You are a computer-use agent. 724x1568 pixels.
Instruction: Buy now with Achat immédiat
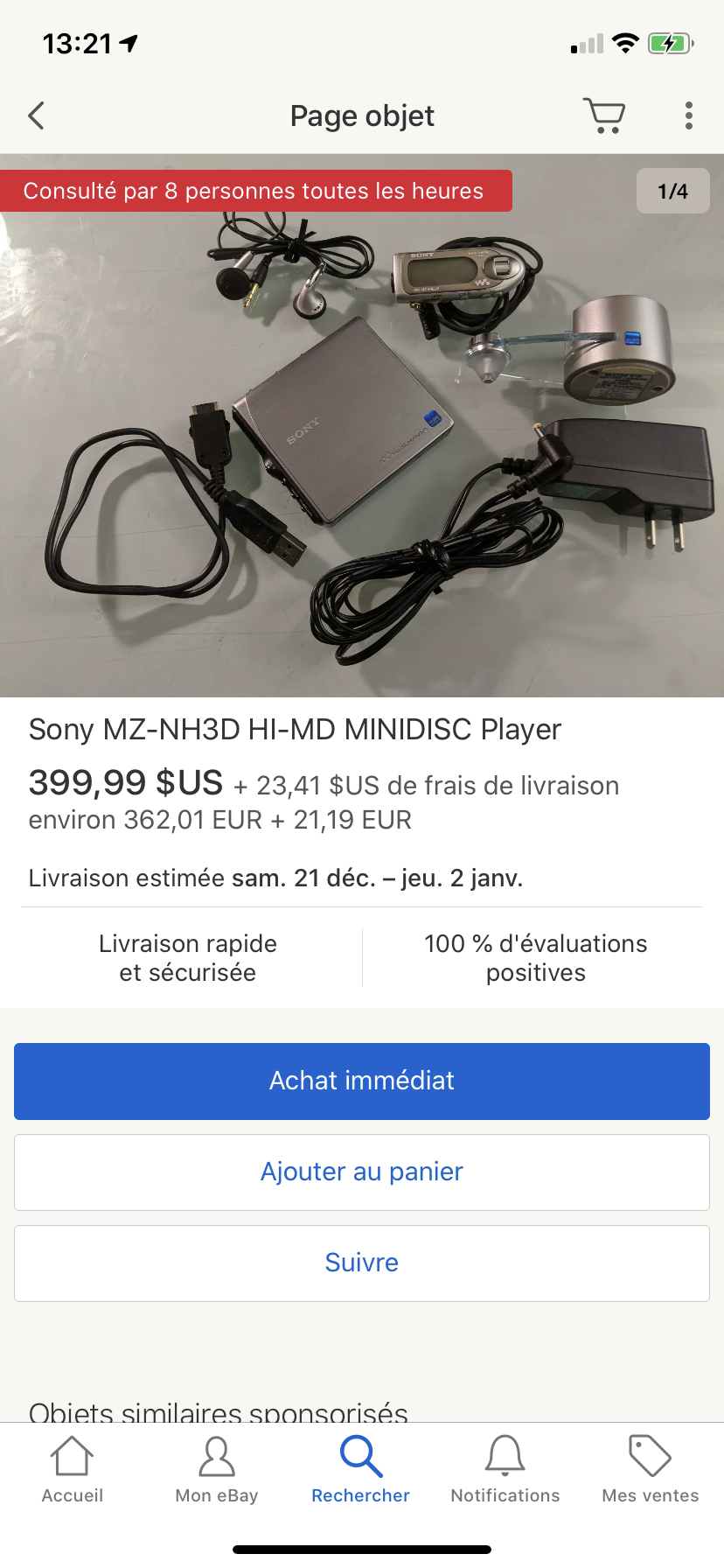pyautogui.click(x=362, y=1081)
